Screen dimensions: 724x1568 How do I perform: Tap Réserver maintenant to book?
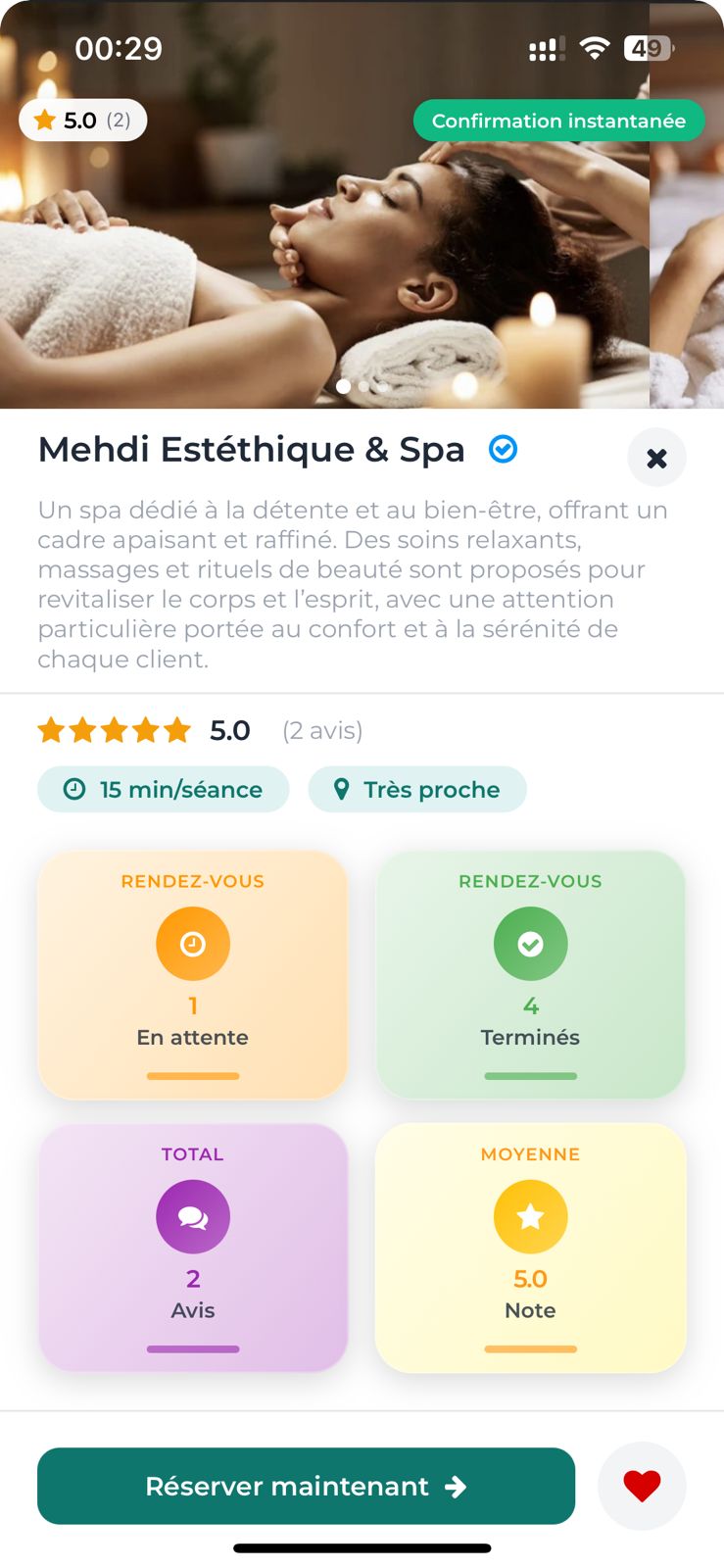[306, 1486]
